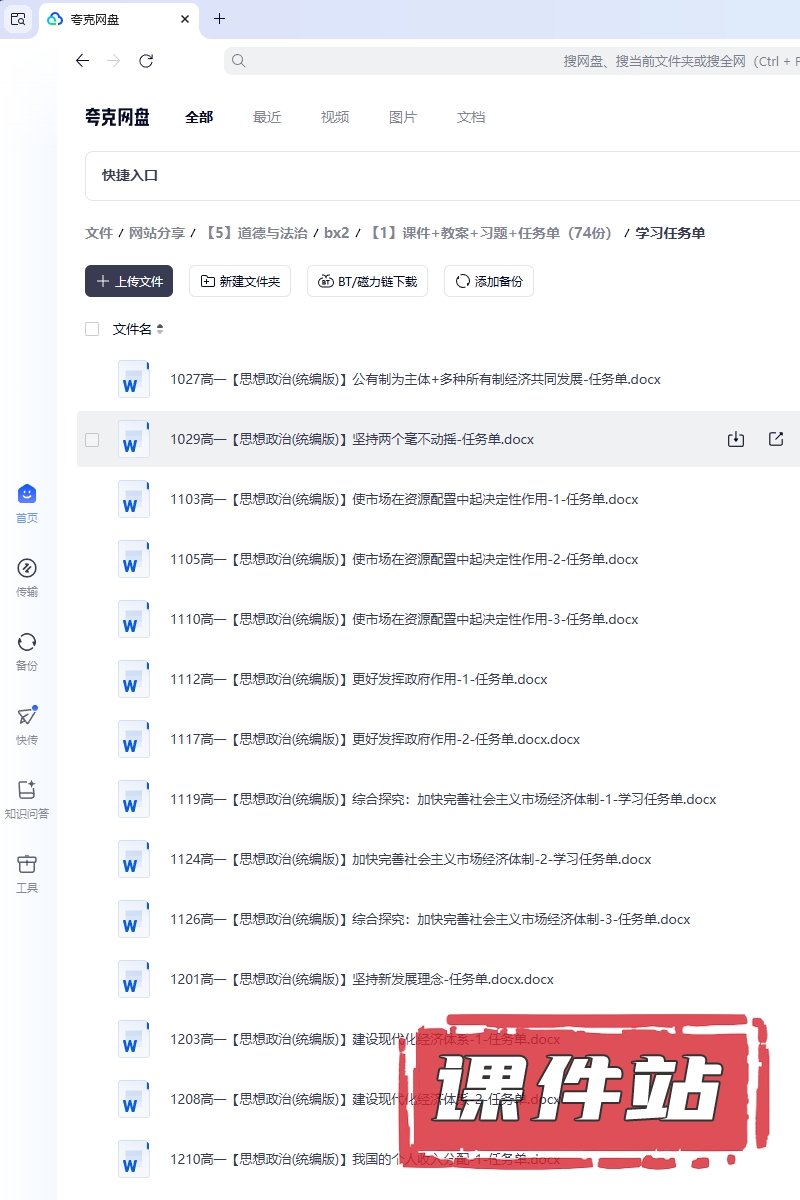Create a folder with 新建文件夹
Image resolution: width=800 pixels, height=1200 pixels.
240,281
